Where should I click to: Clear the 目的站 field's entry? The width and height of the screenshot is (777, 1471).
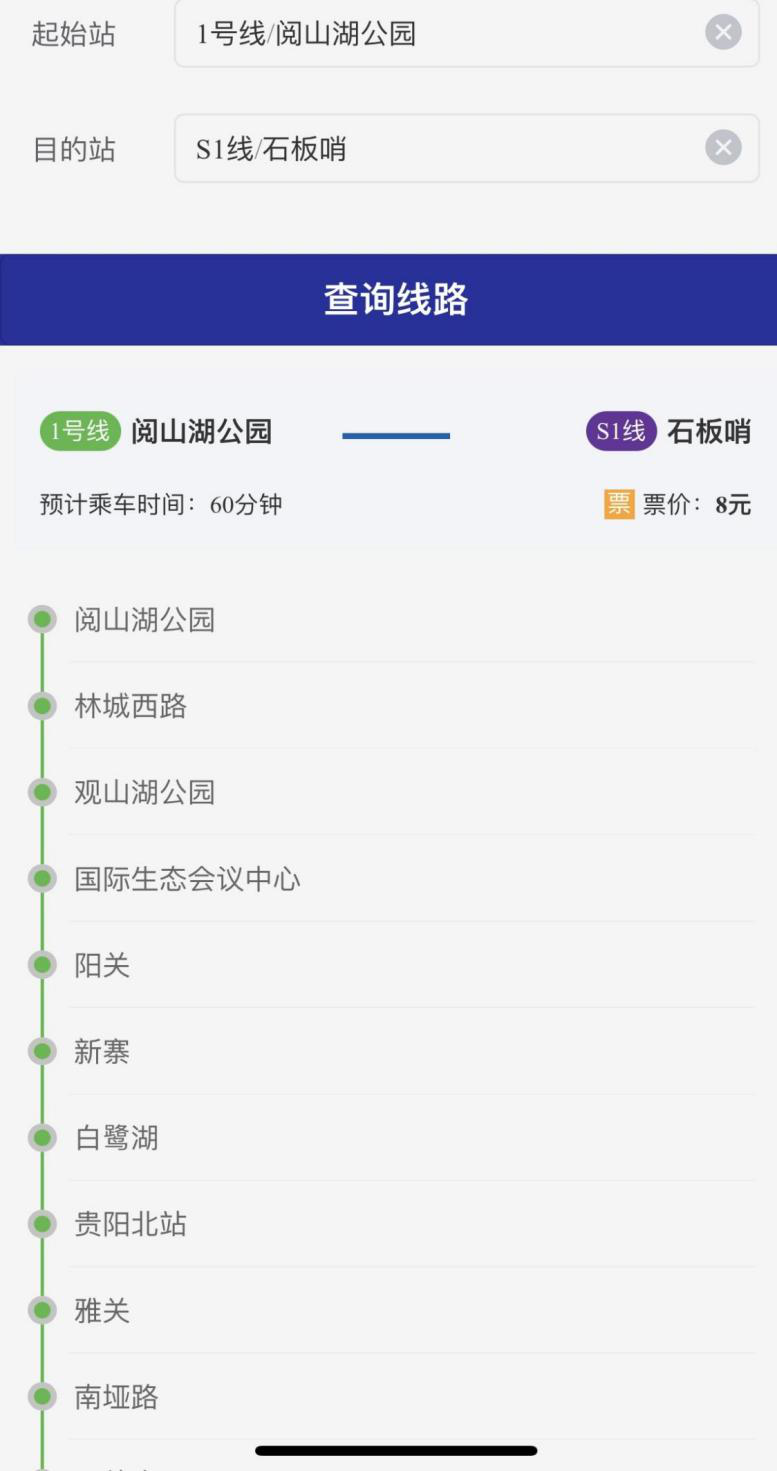723,149
